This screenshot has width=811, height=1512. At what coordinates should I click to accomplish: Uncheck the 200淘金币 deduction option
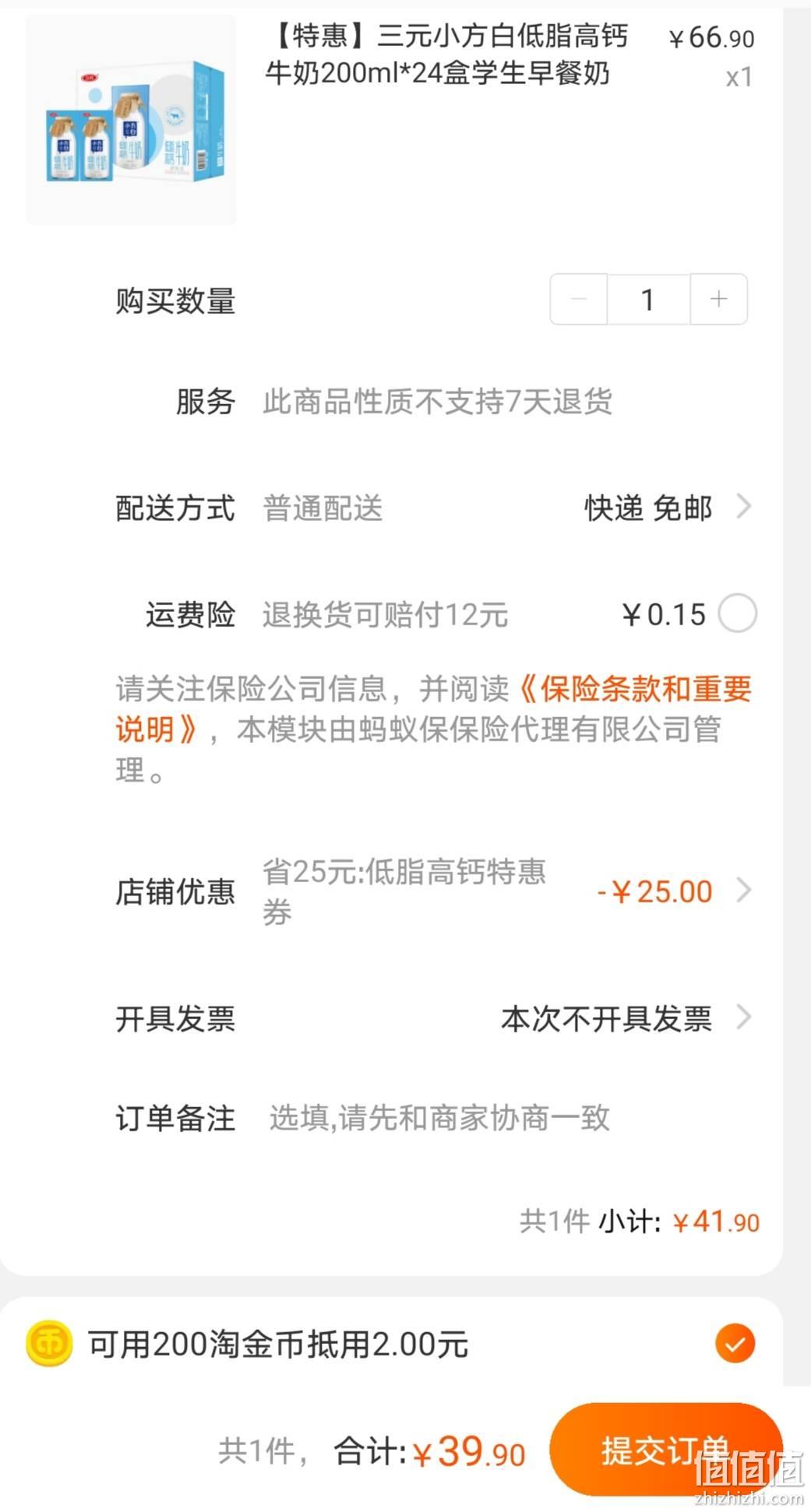(735, 1343)
